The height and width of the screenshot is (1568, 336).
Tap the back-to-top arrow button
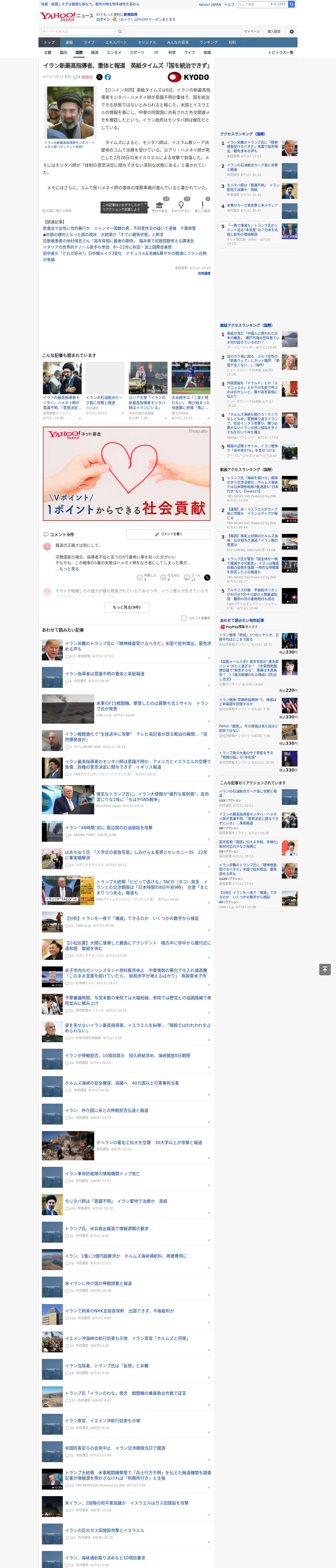pos(325,969)
